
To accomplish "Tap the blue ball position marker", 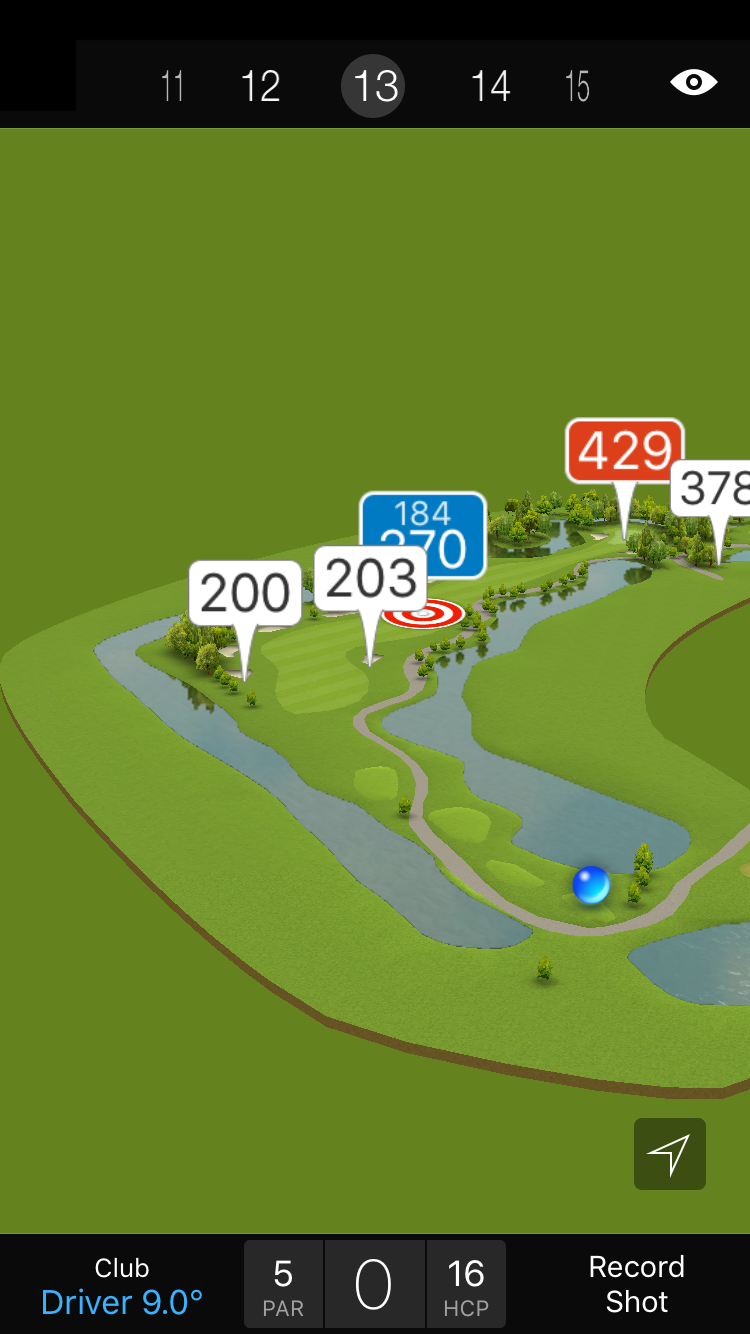I will pos(591,885).
